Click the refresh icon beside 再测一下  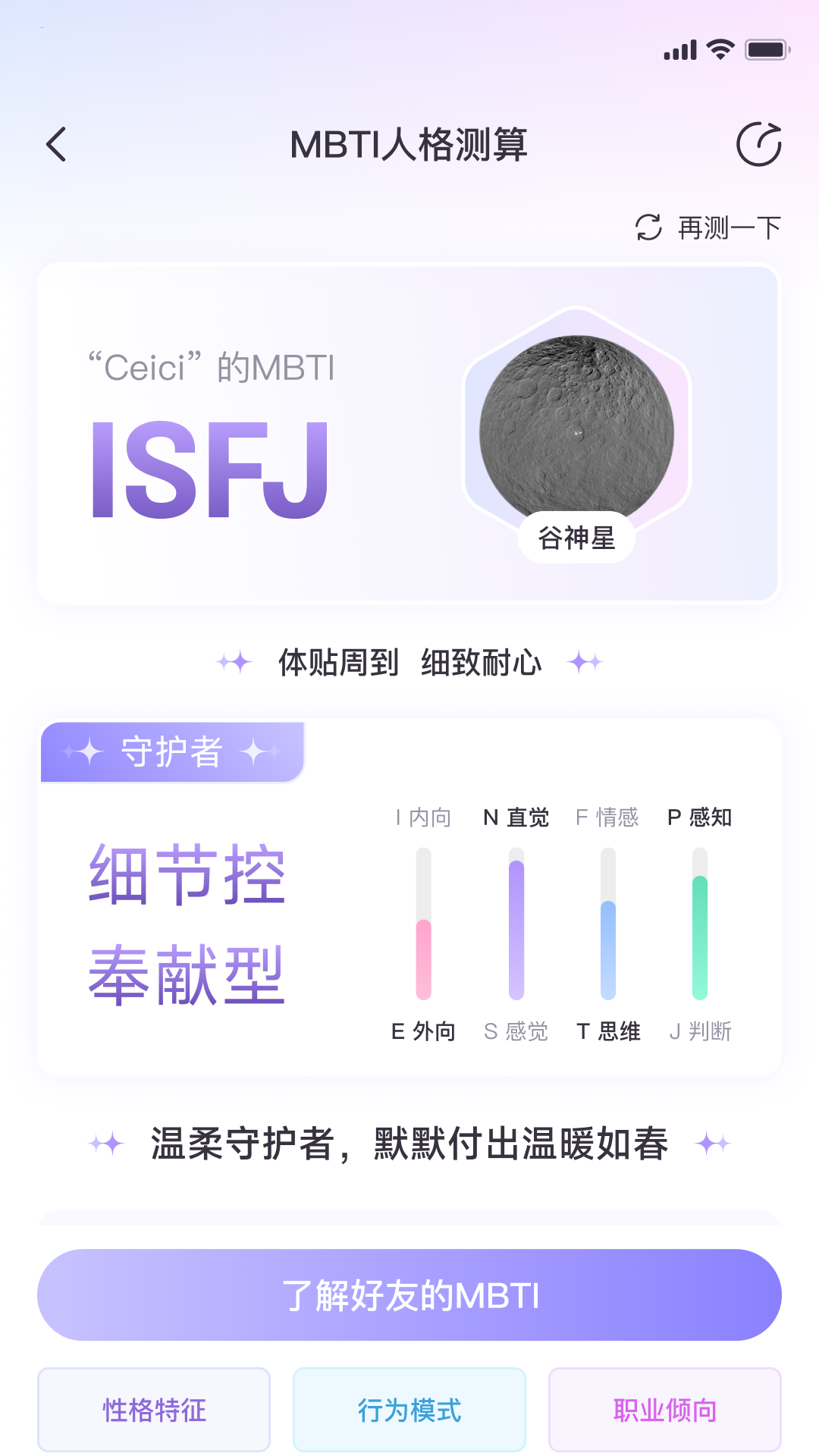(648, 227)
